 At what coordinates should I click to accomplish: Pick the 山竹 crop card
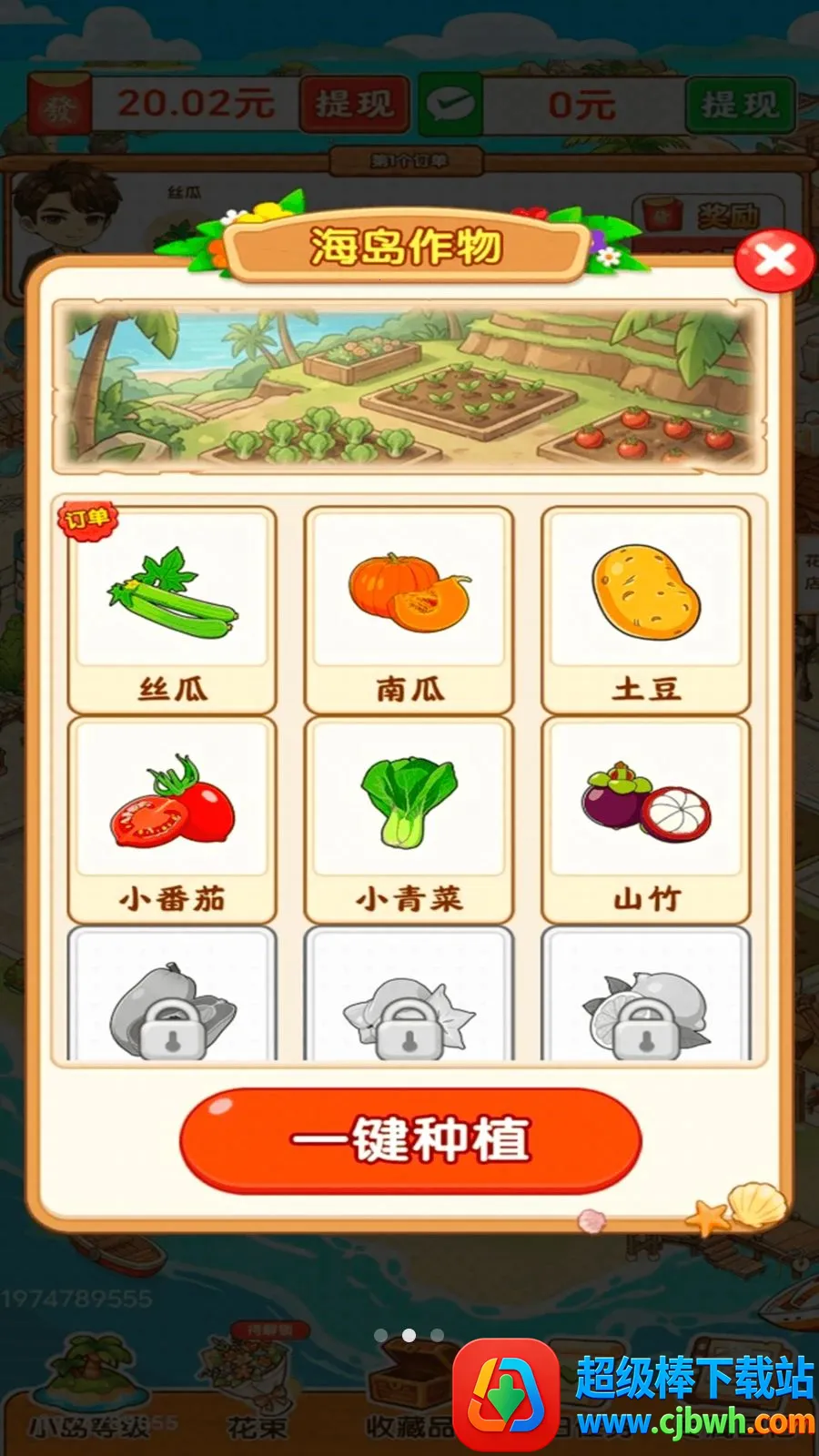(646, 820)
